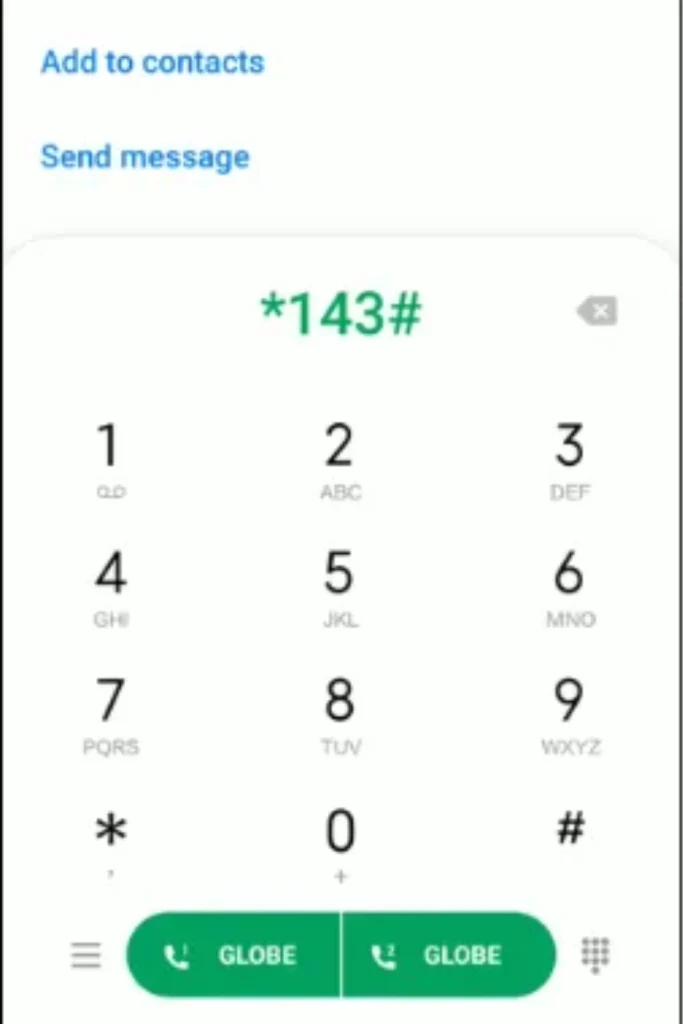Enter digit 4 (GHI)
683x1024 pixels.
110,584
